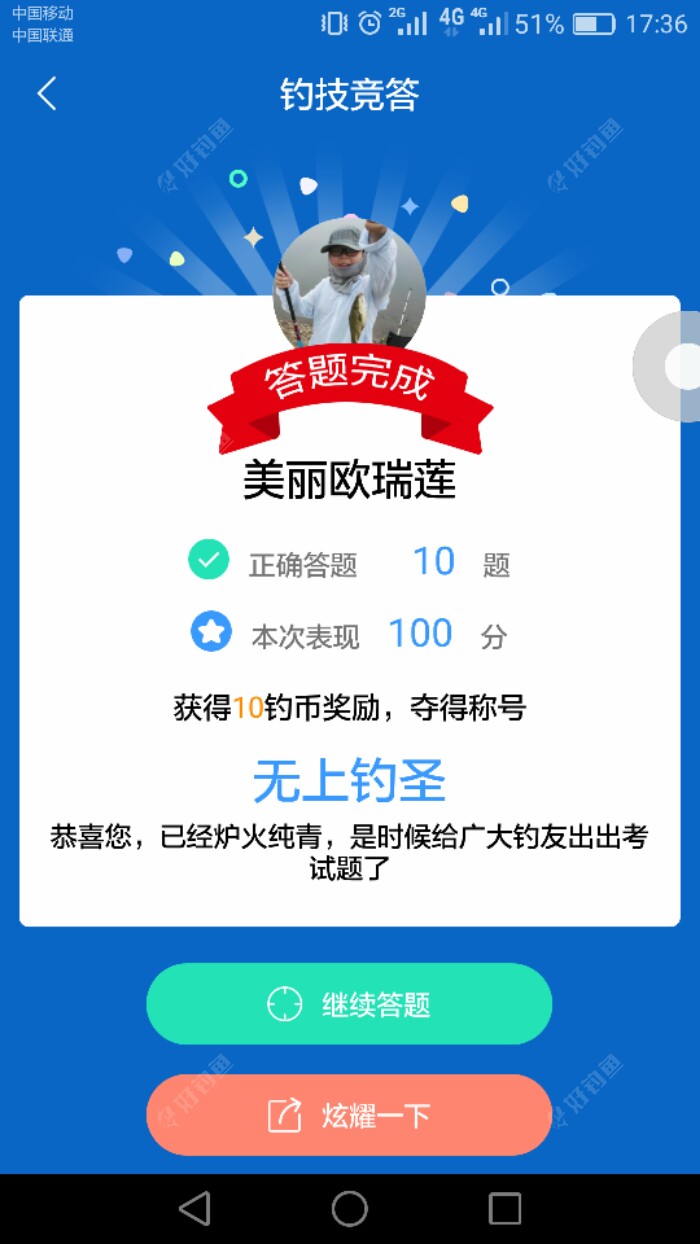The image size is (700, 1244).
Task: Tap 继续答题 to continue answering questions
Action: pos(349,1004)
